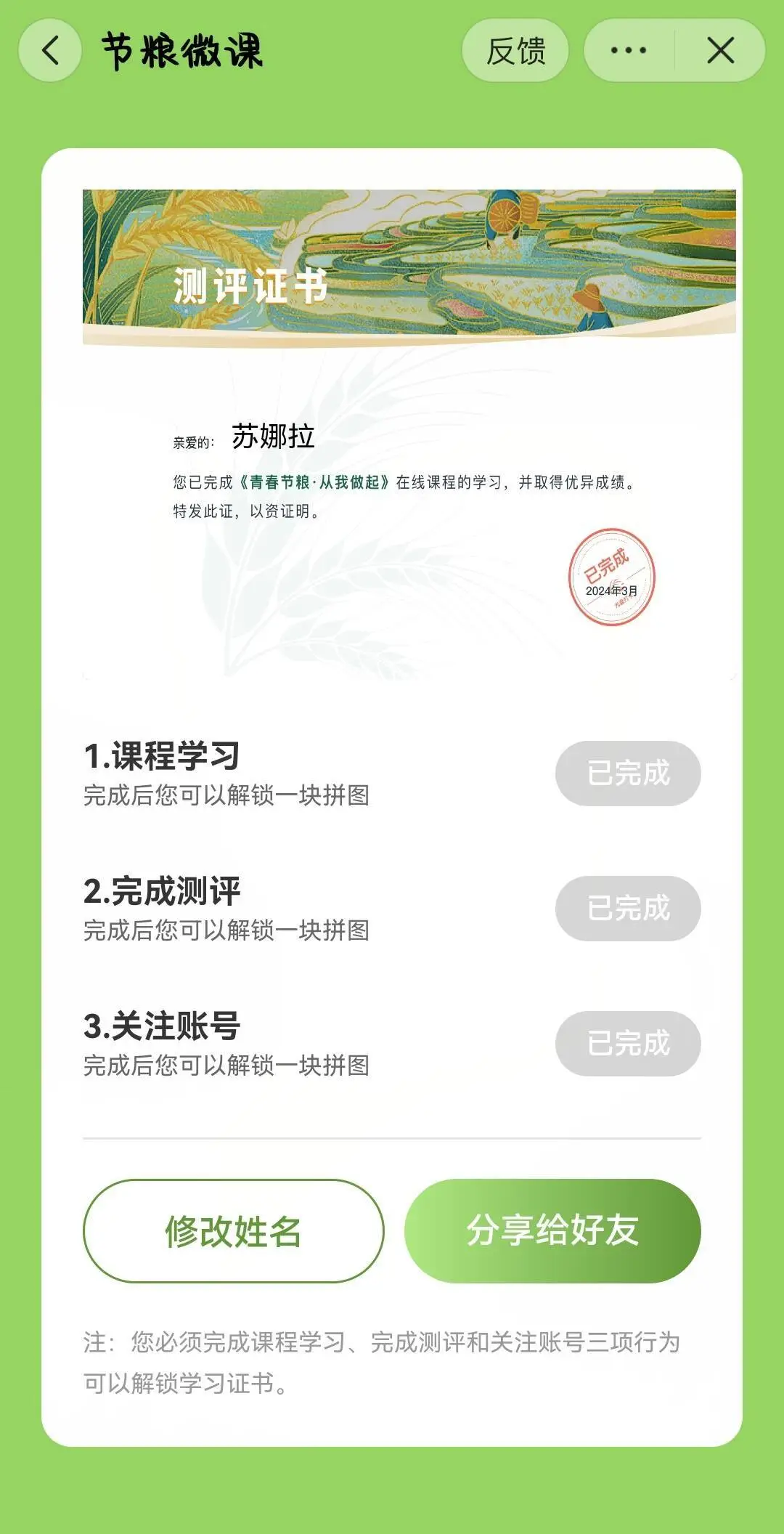Viewport: 784px width, 1534px height.
Task: Share certificate via 分享给好友
Action: [552, 1231]
